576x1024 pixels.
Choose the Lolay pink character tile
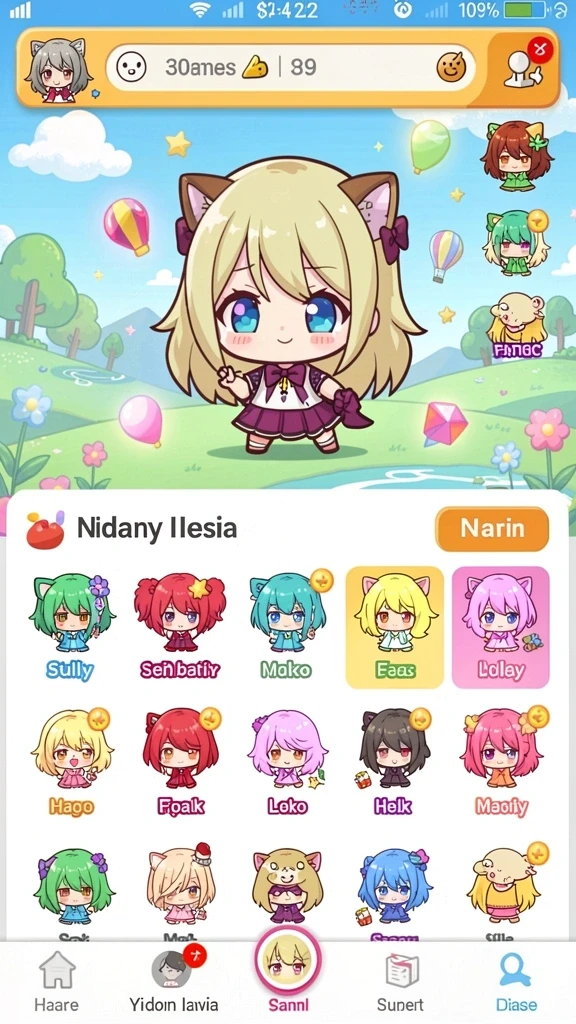click(x=500, y=627)
